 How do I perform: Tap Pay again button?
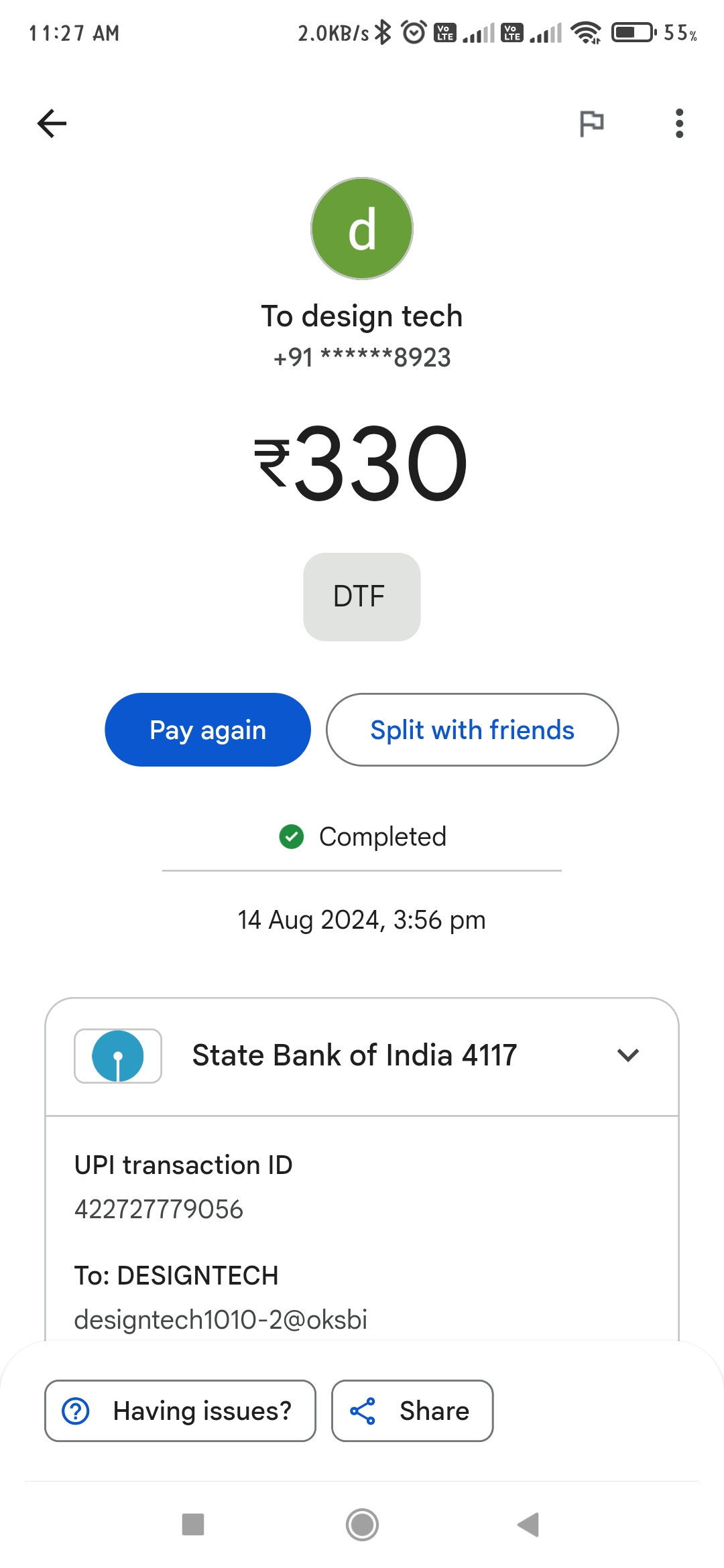(208, 730)
